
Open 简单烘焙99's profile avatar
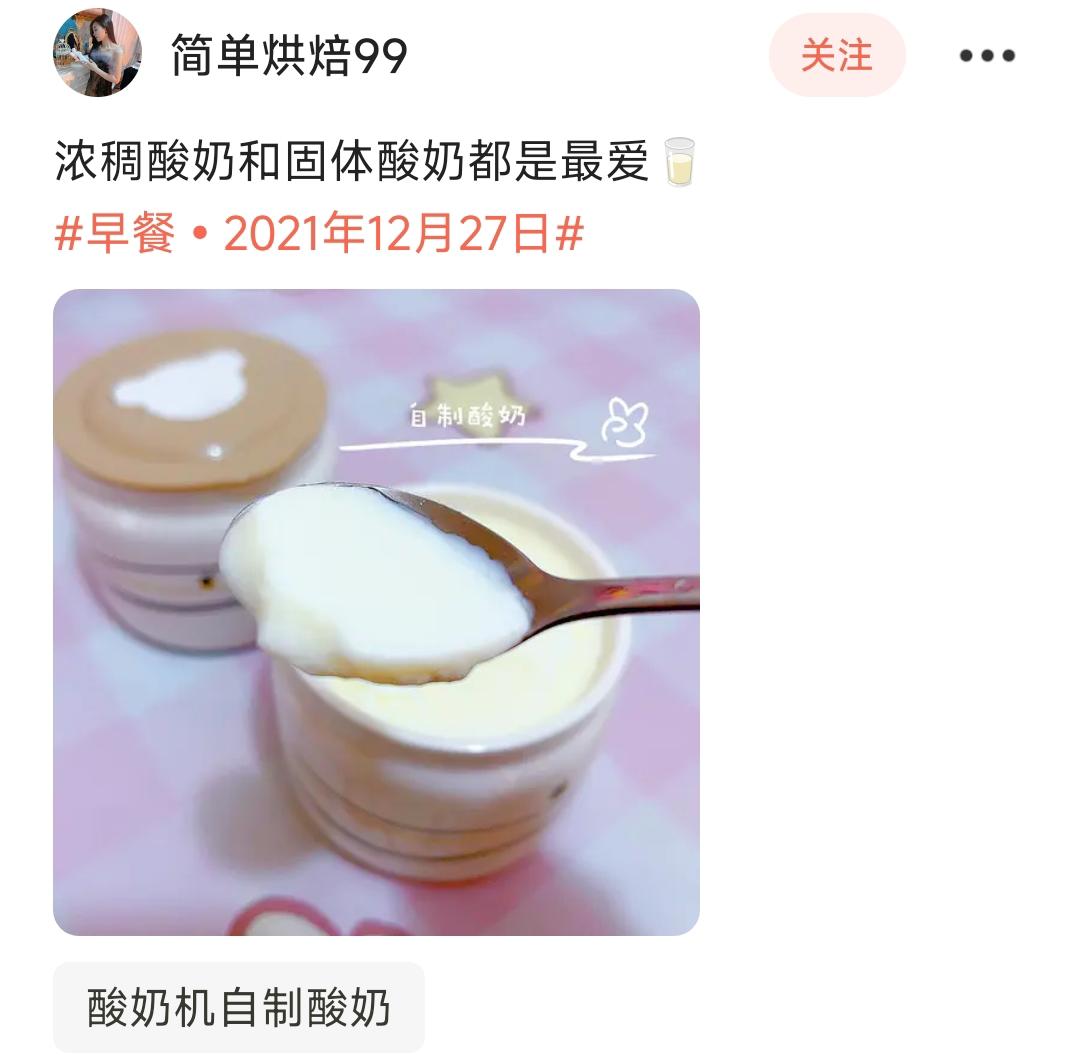point(97,53)
